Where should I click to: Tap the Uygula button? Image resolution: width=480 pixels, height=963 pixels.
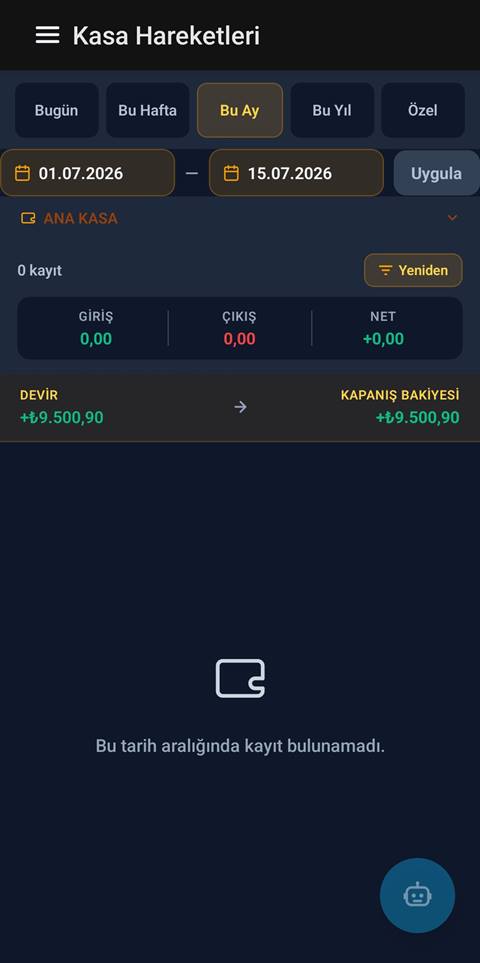click(x=436, y=173)
